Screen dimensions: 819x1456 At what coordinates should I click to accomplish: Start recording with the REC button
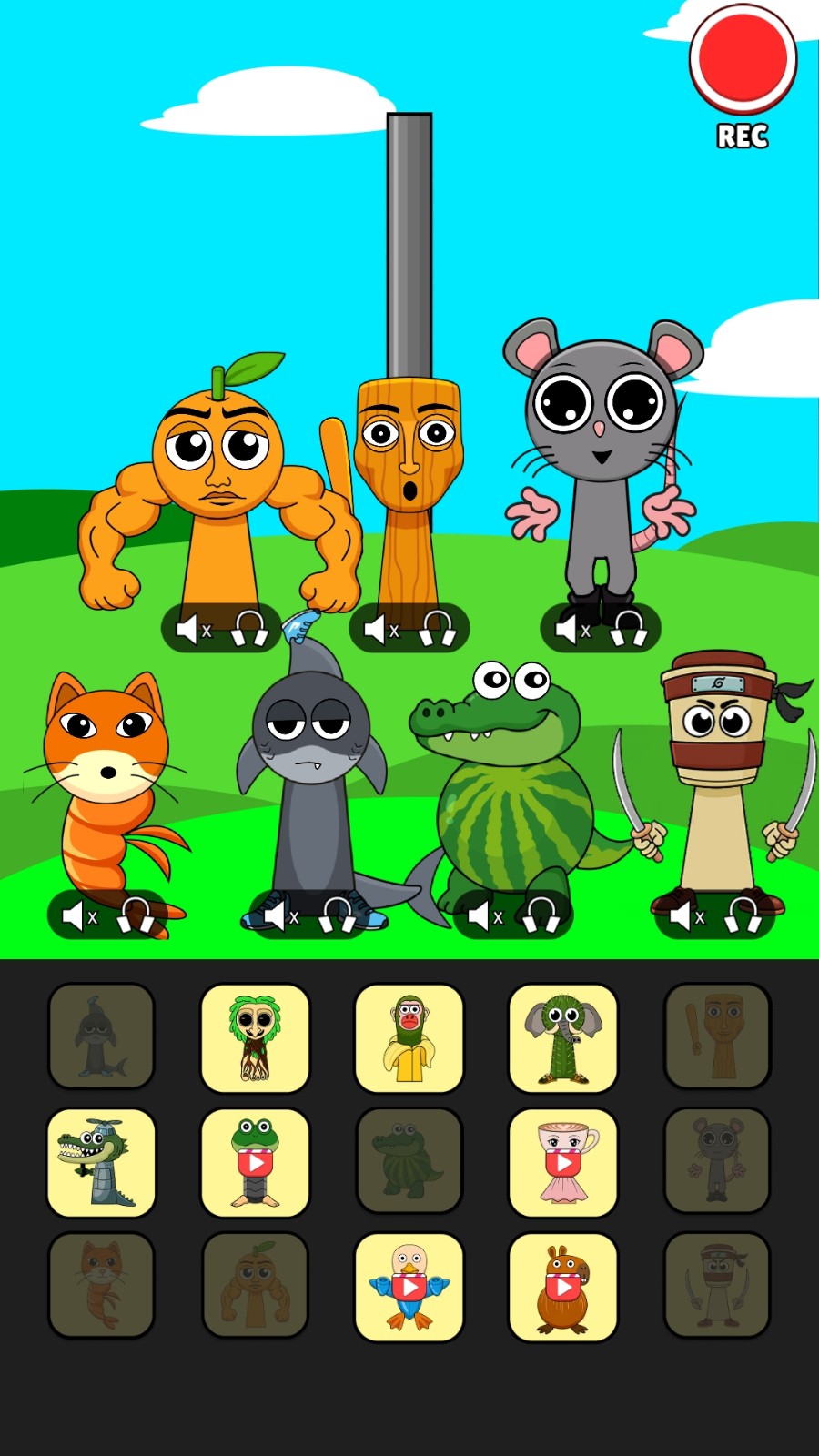pos(743,59)
